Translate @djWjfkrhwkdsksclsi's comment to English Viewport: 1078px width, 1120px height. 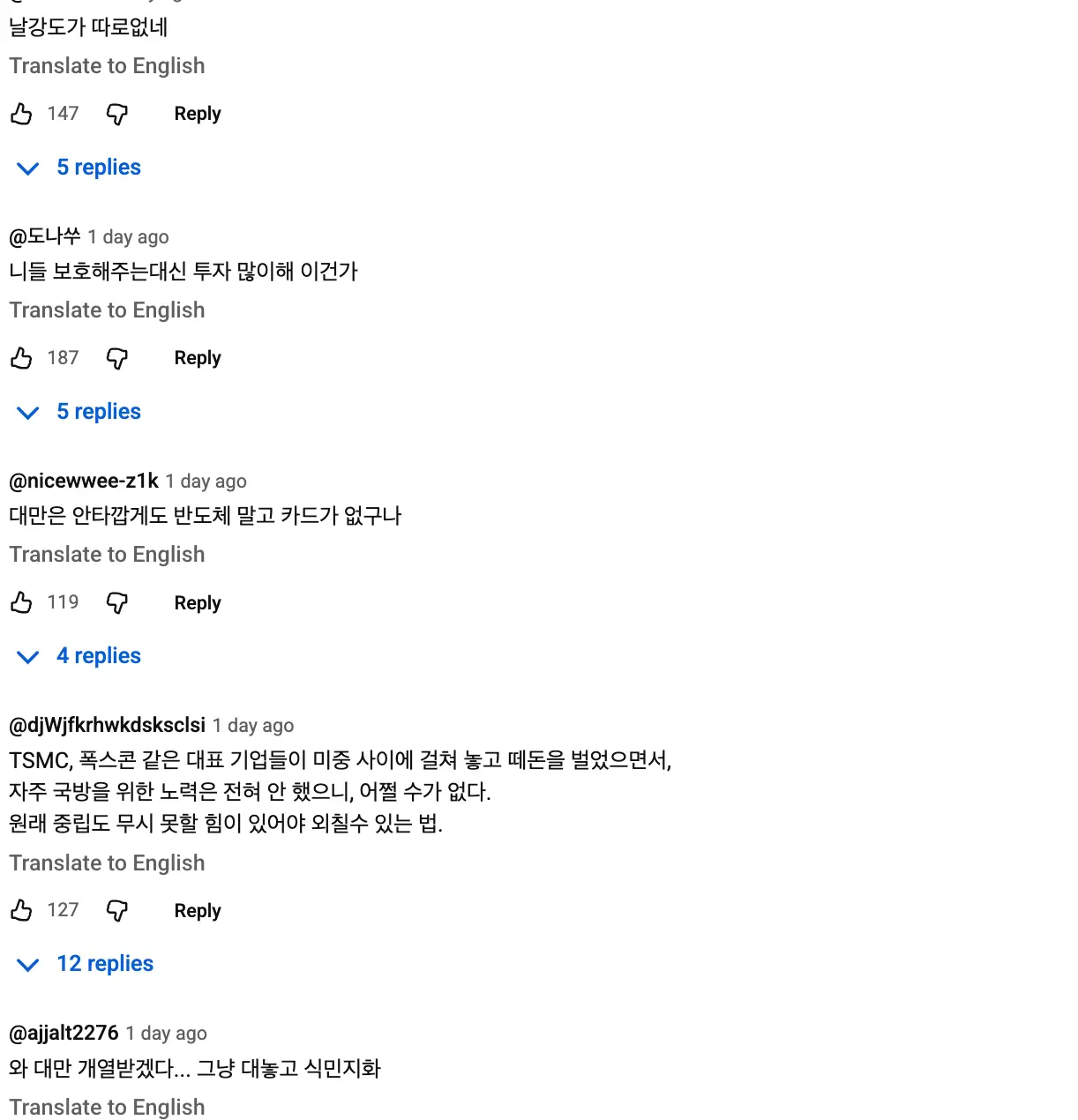pos(107,863)
